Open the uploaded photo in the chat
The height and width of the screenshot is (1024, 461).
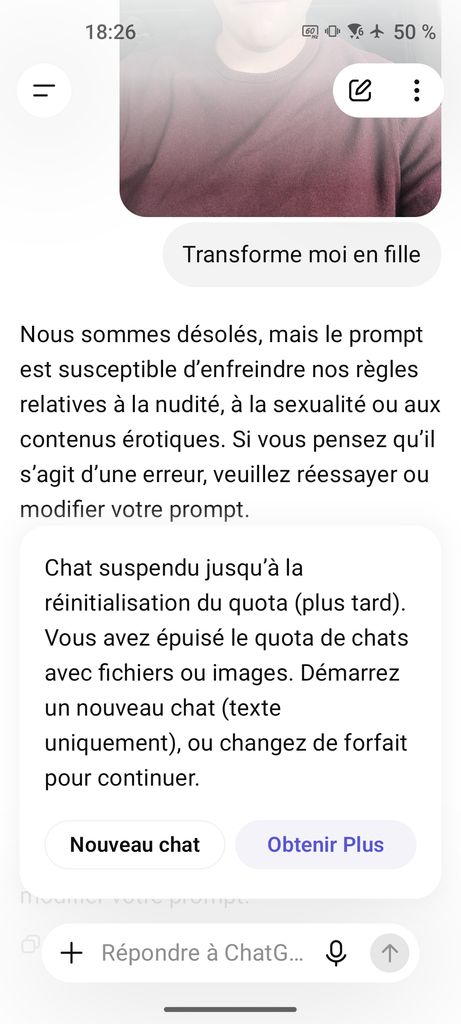pyautogui.click(x=280, y=108)
